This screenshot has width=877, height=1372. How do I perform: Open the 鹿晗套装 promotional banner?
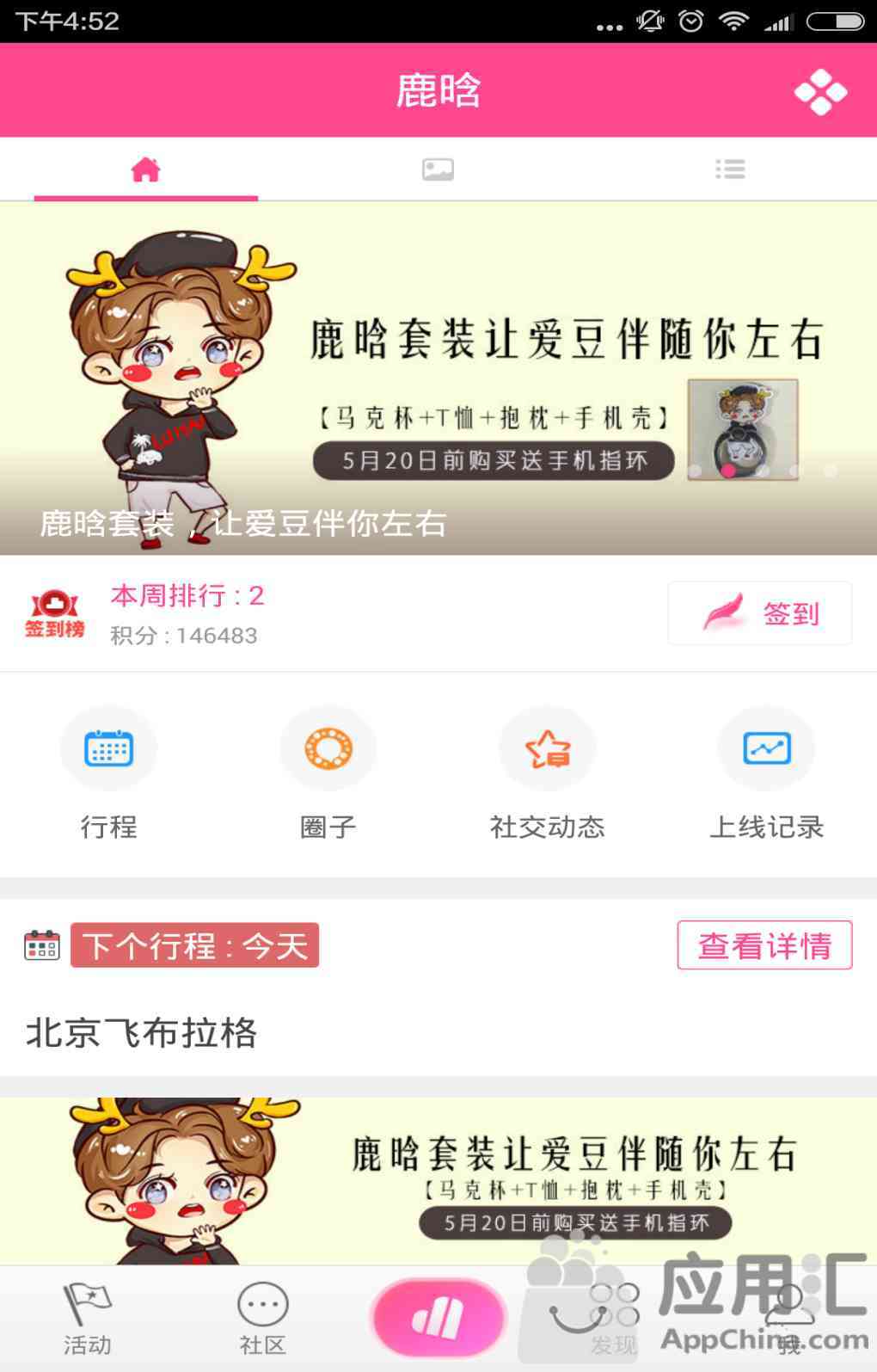tap(438, 378)
